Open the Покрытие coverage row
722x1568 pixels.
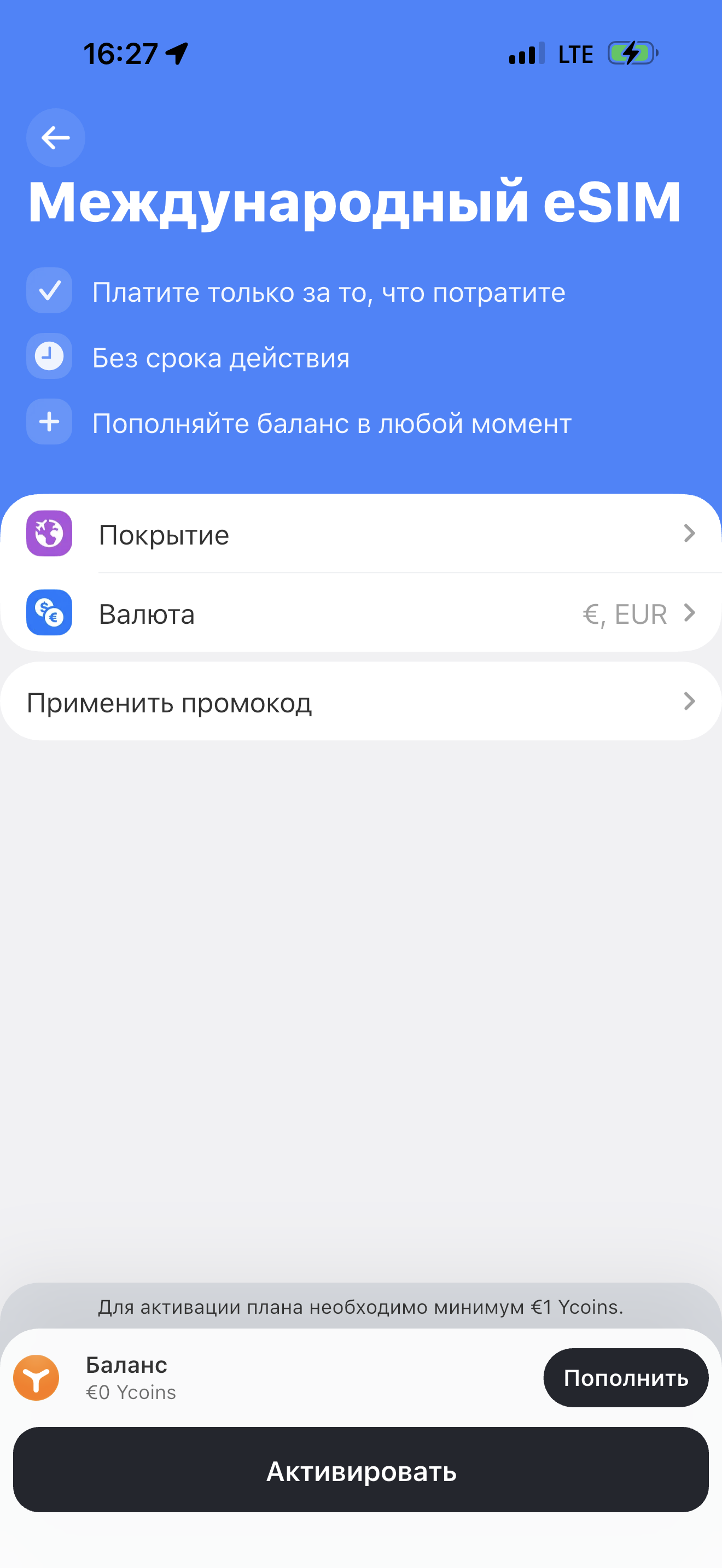[x=360, y=534]
